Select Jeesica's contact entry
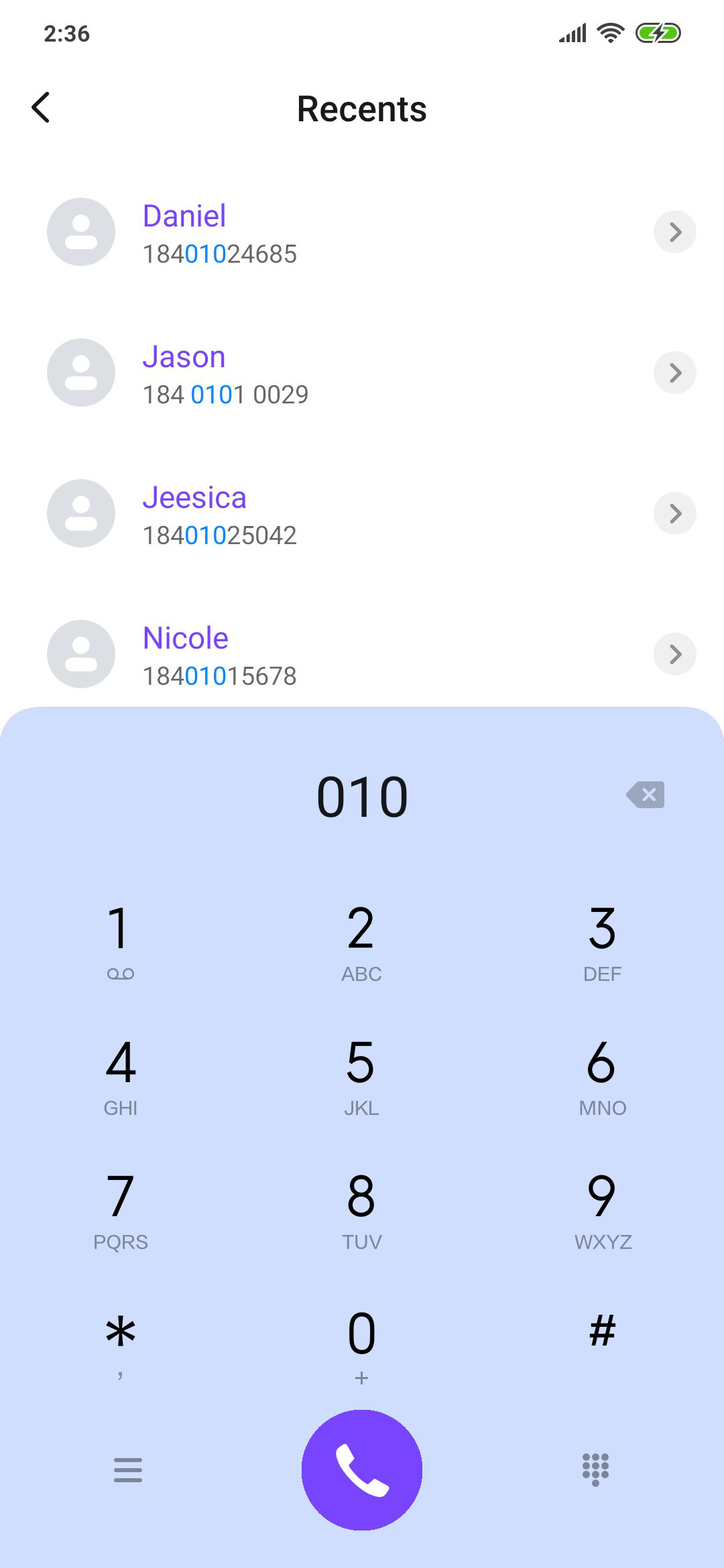724x1568 pixels. pyautogui.click(x=362, y=513)
